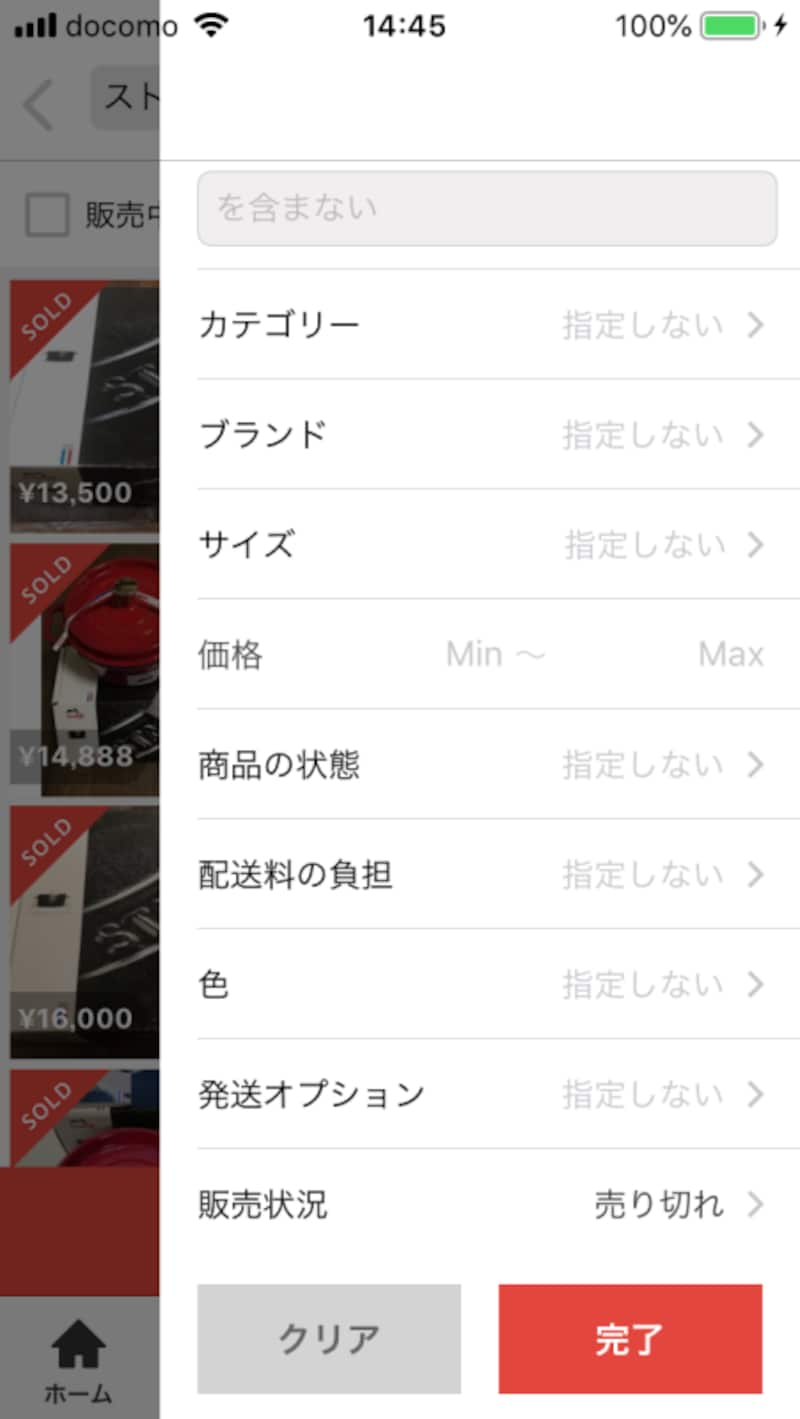Image resolution: width=800 pixels, height=1419 pixels.
Task: Tap the Min price field
Action: (x=474, y=655)
